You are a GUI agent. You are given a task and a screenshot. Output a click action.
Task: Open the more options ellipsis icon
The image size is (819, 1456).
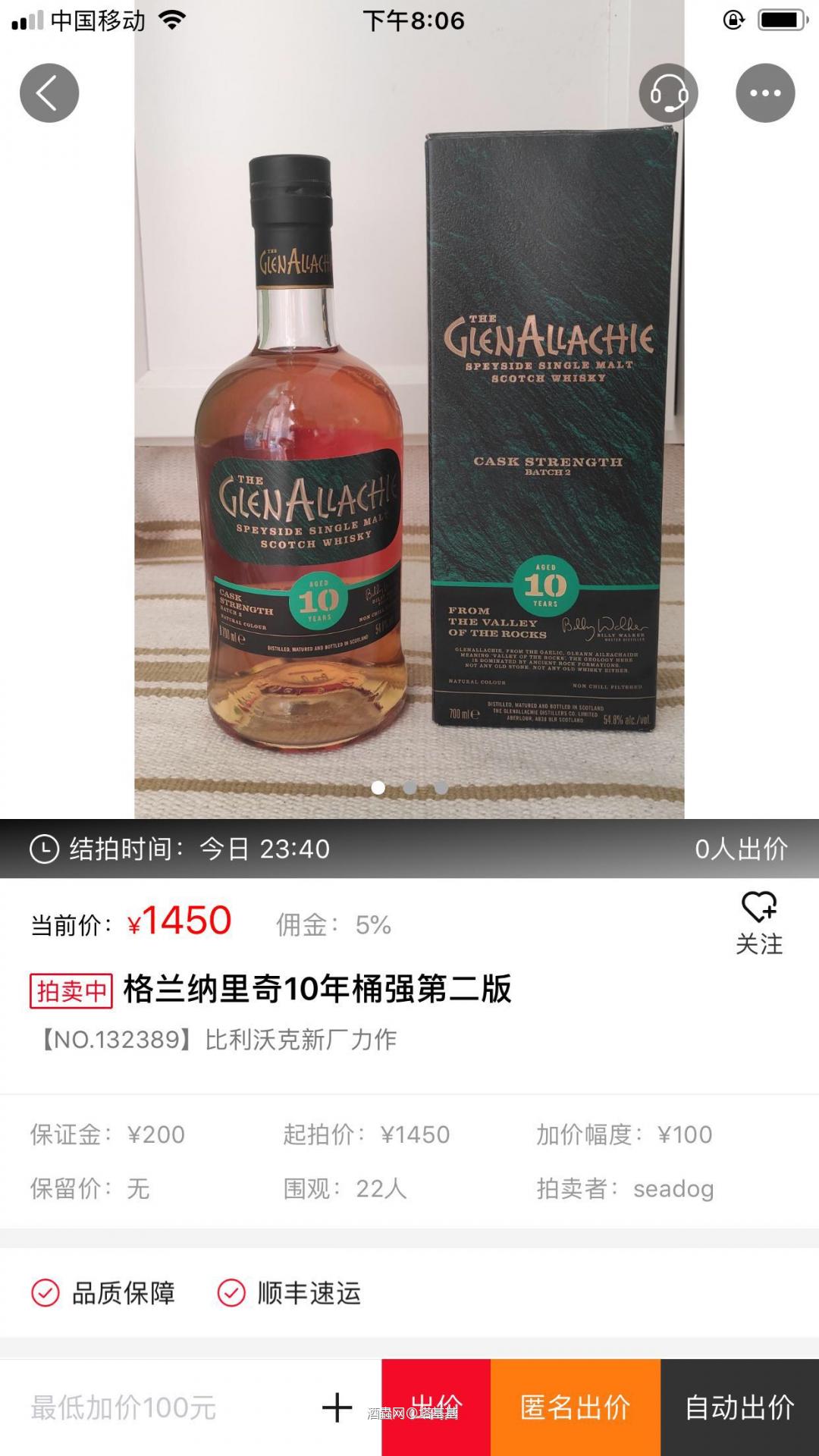(765, 92)
